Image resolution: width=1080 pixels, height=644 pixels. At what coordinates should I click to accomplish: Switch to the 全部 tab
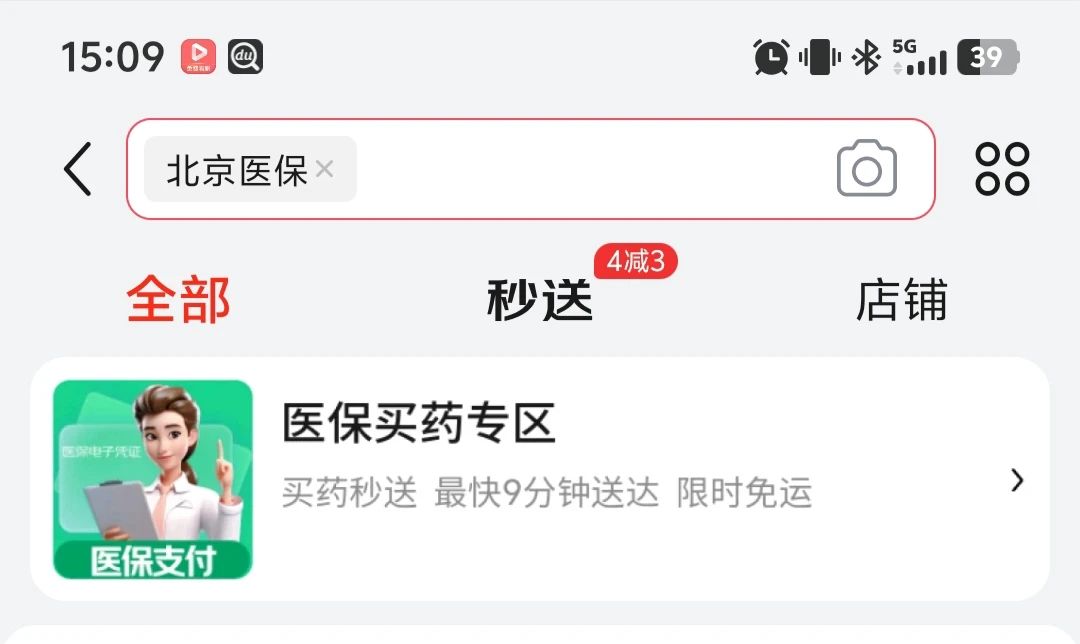pyautogui.click(x=178, y=300)
